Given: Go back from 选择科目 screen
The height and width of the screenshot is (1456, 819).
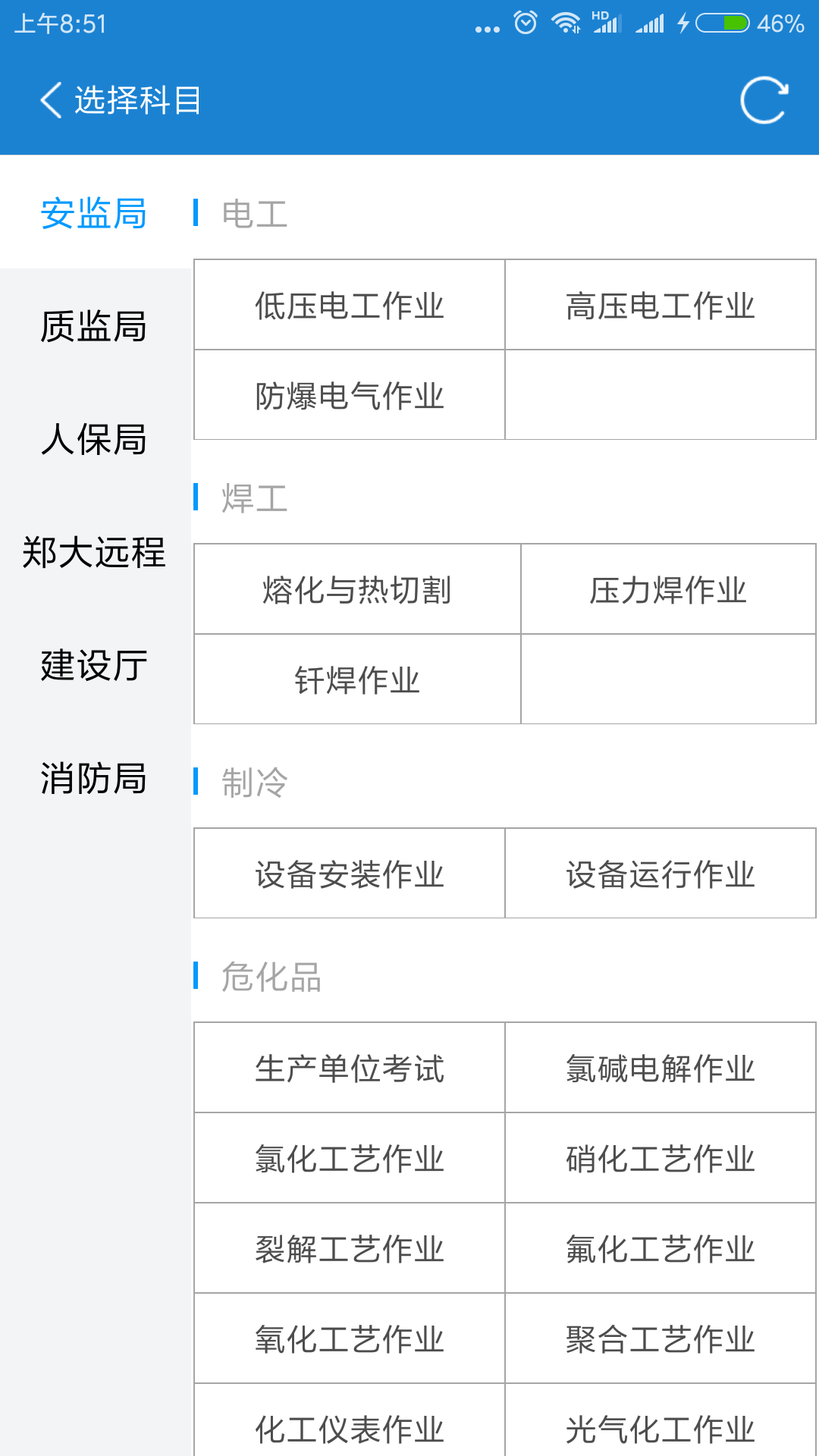Looking at the screenshot, I should [x=52, y=100].
